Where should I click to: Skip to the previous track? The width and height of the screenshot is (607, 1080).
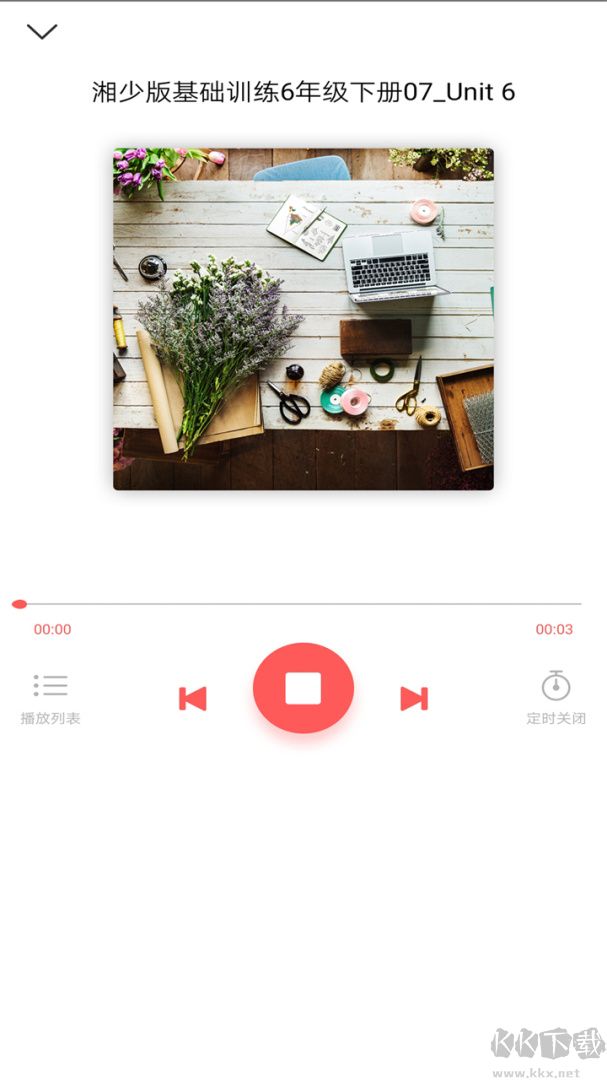(192, 698)
